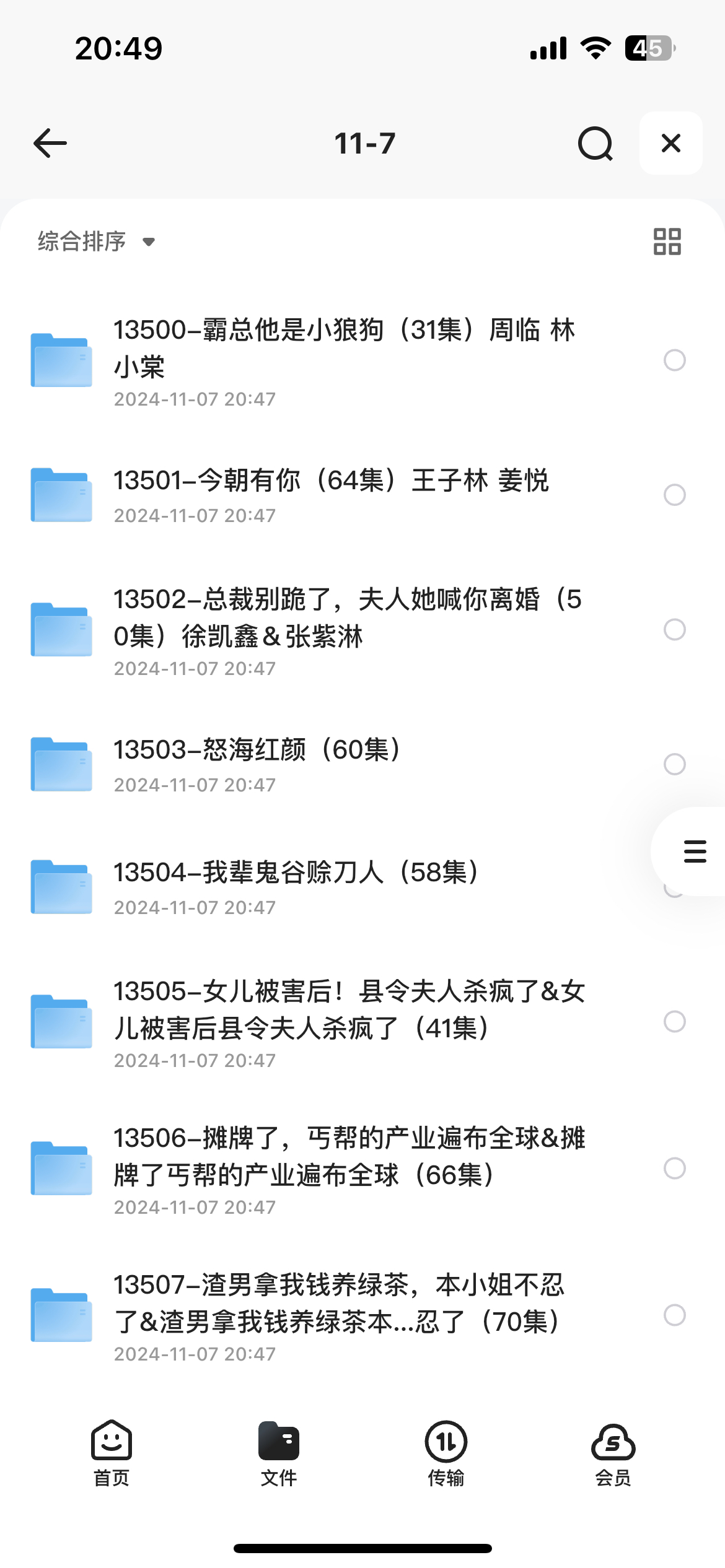725x1568 pixels.
Task: Expand the 综合排序 sort dropdown
Action: pos(97,241)
